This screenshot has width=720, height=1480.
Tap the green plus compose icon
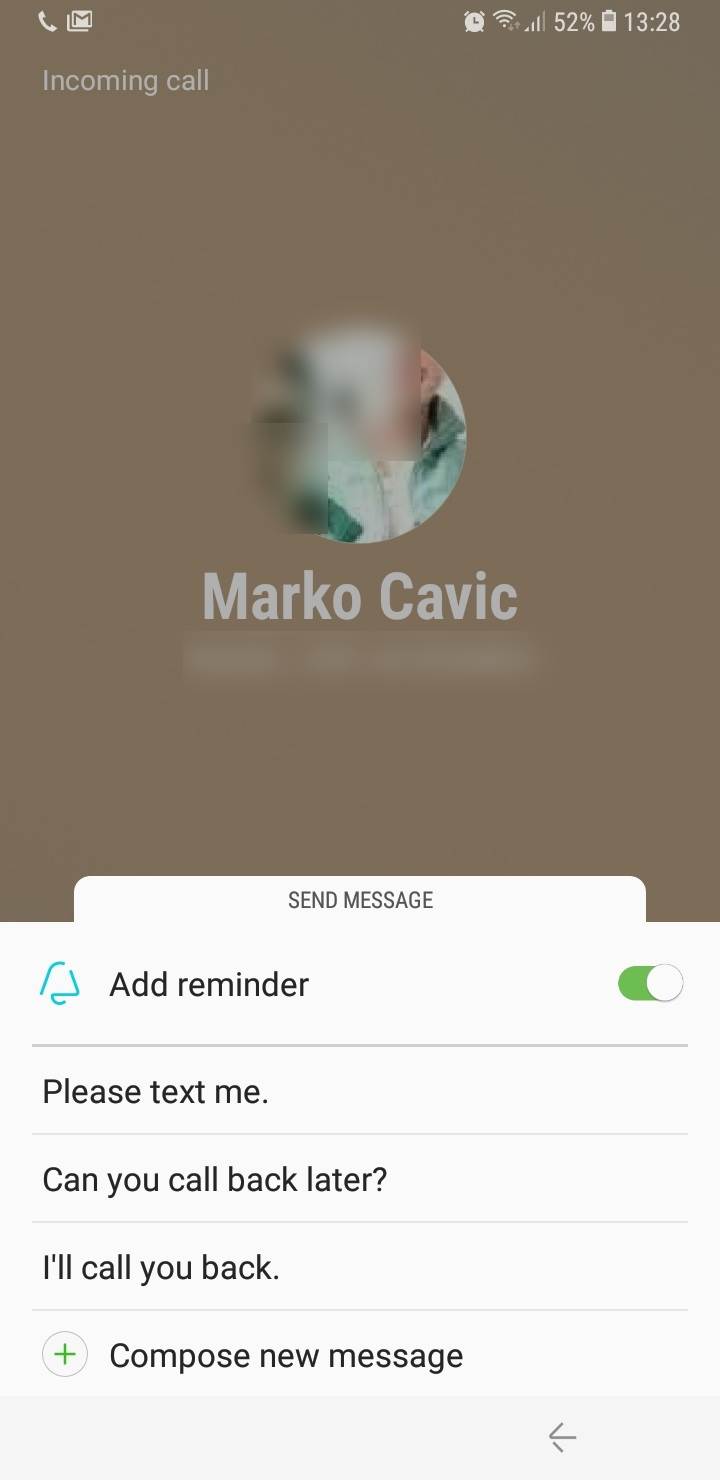click(64, 1355)
